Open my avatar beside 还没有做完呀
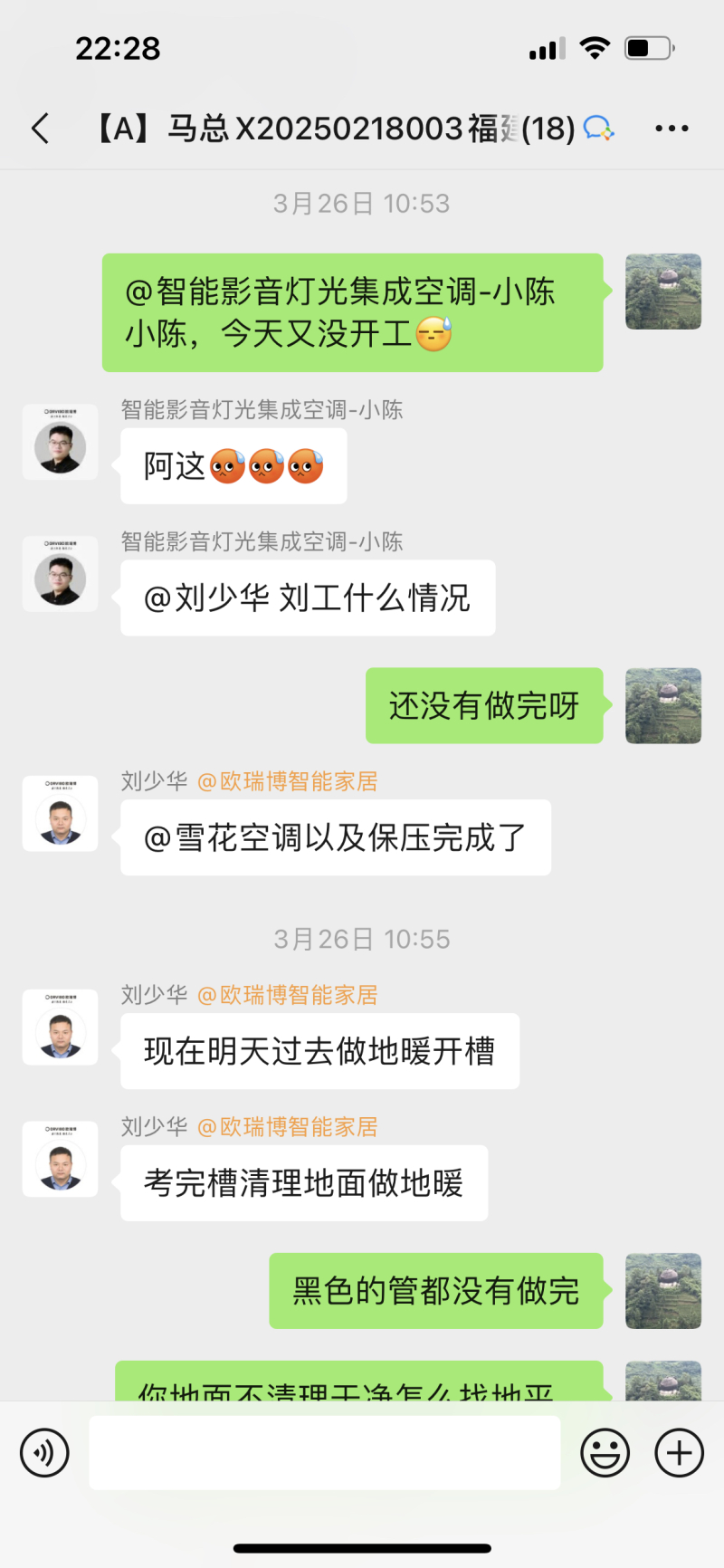 point(662,706)
